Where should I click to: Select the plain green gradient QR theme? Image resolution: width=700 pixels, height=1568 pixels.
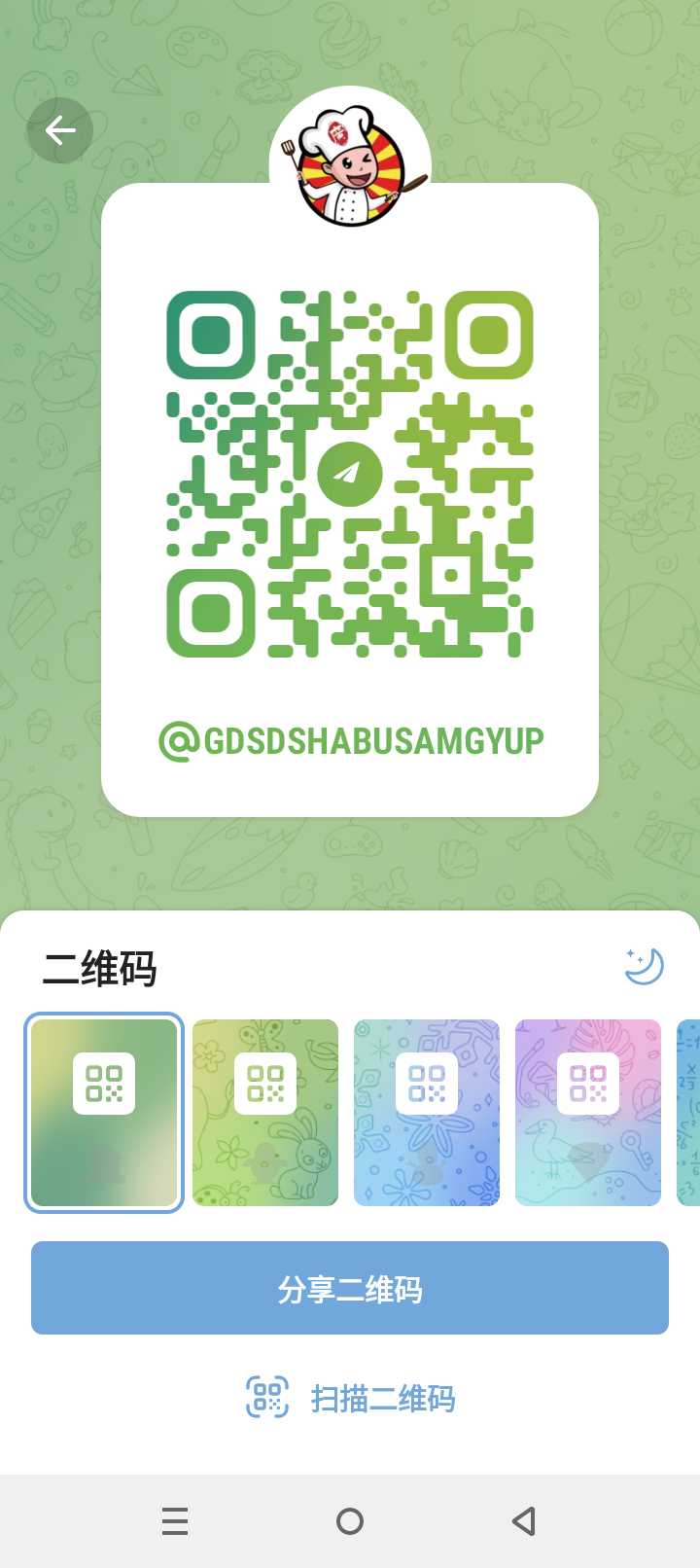(x=104, y=1112)
